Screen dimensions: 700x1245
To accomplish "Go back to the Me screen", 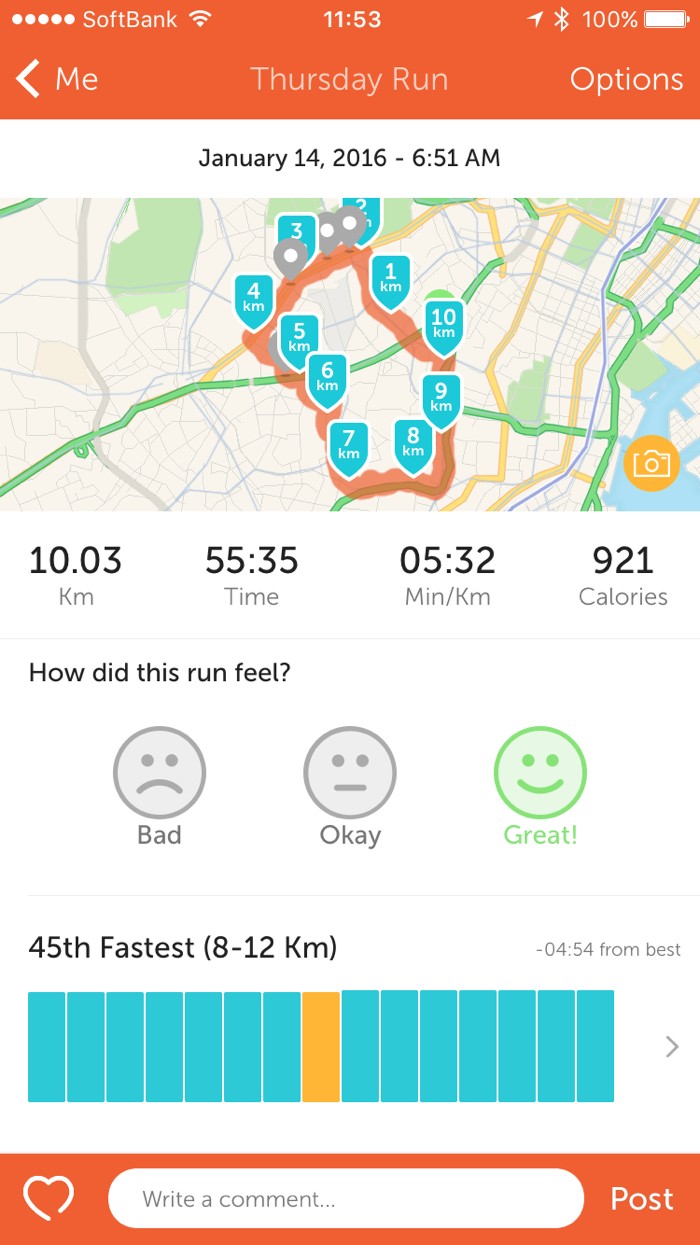I will pos(58,79).
